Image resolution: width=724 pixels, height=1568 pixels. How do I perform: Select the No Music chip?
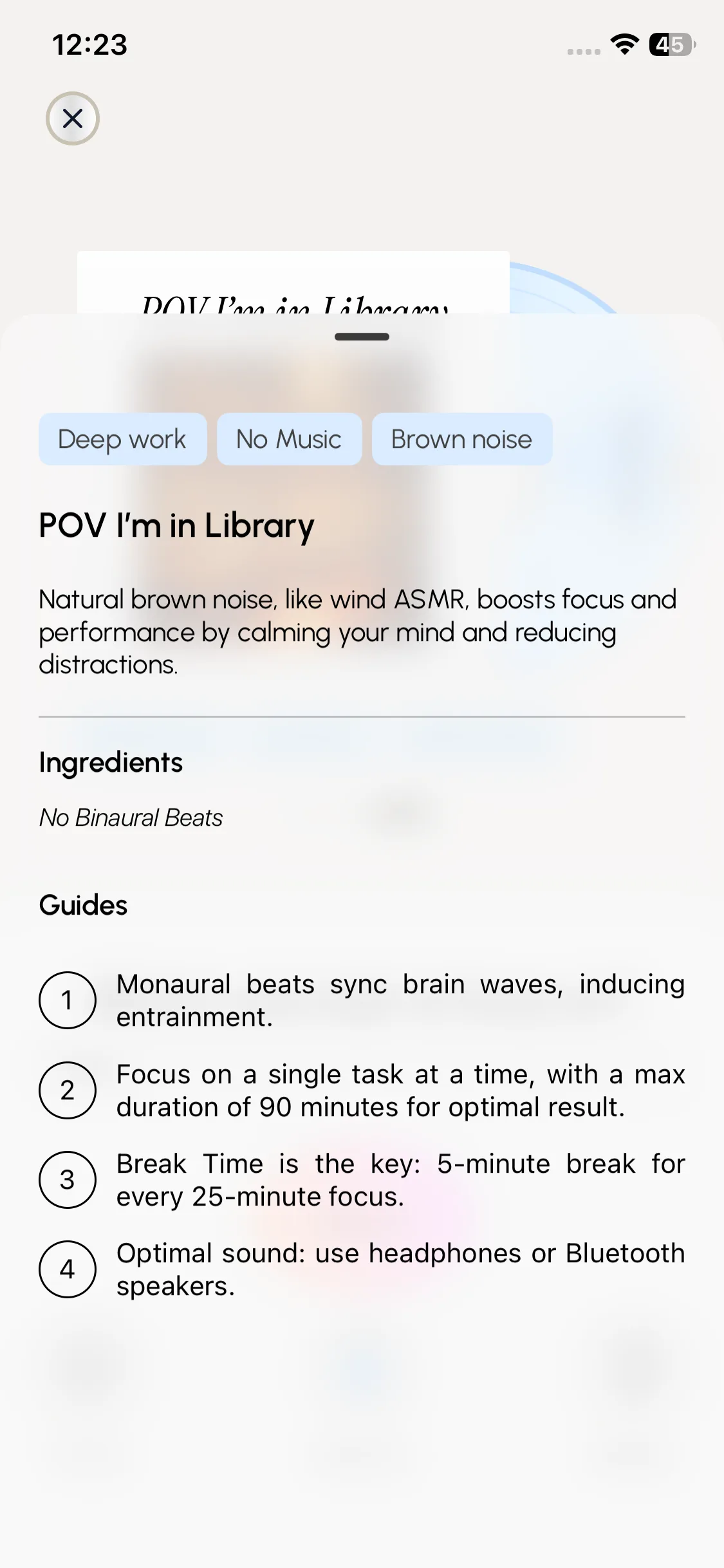click(x=289, y=439)
